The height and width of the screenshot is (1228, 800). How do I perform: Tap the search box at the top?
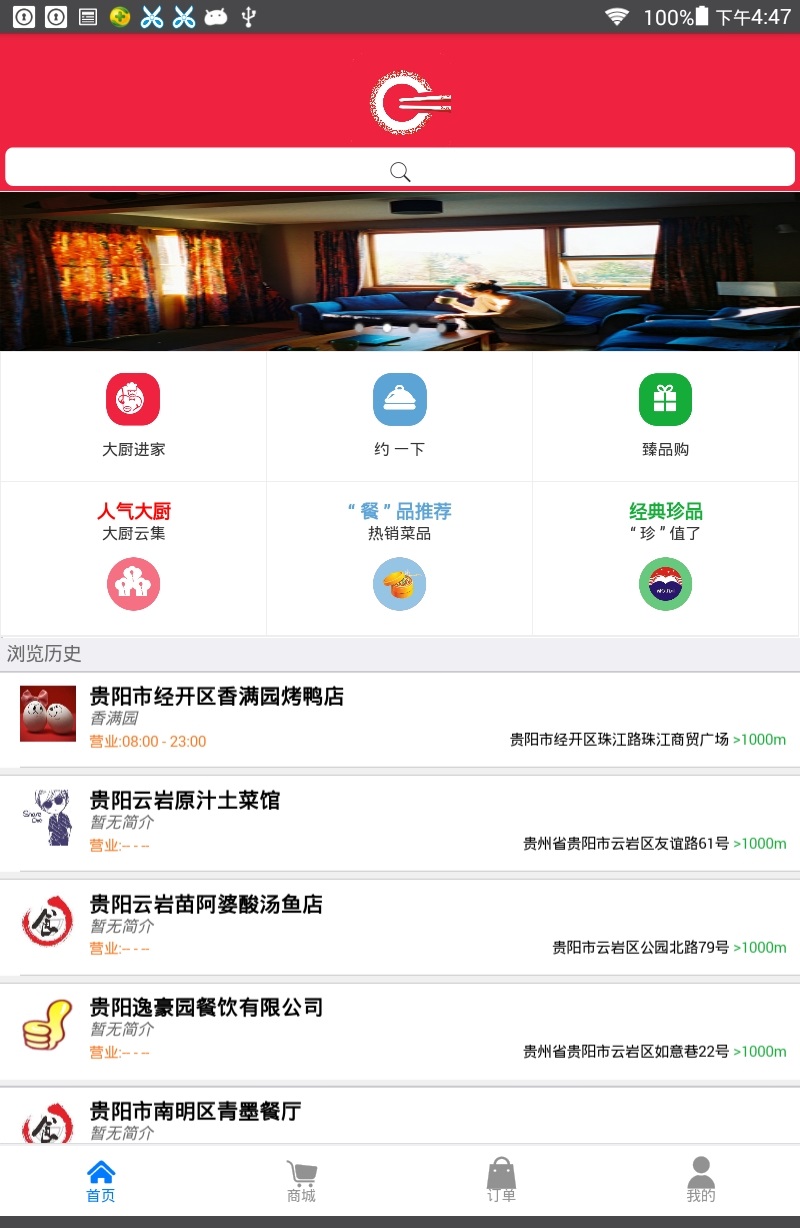(x=400, y=168)
